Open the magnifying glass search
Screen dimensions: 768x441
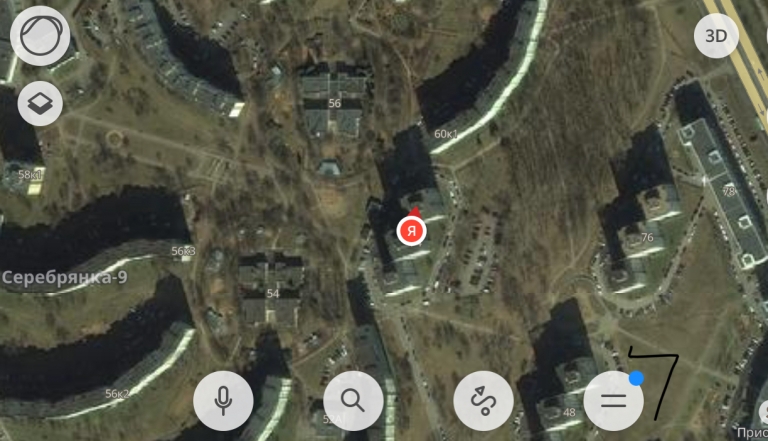[352, 401]
